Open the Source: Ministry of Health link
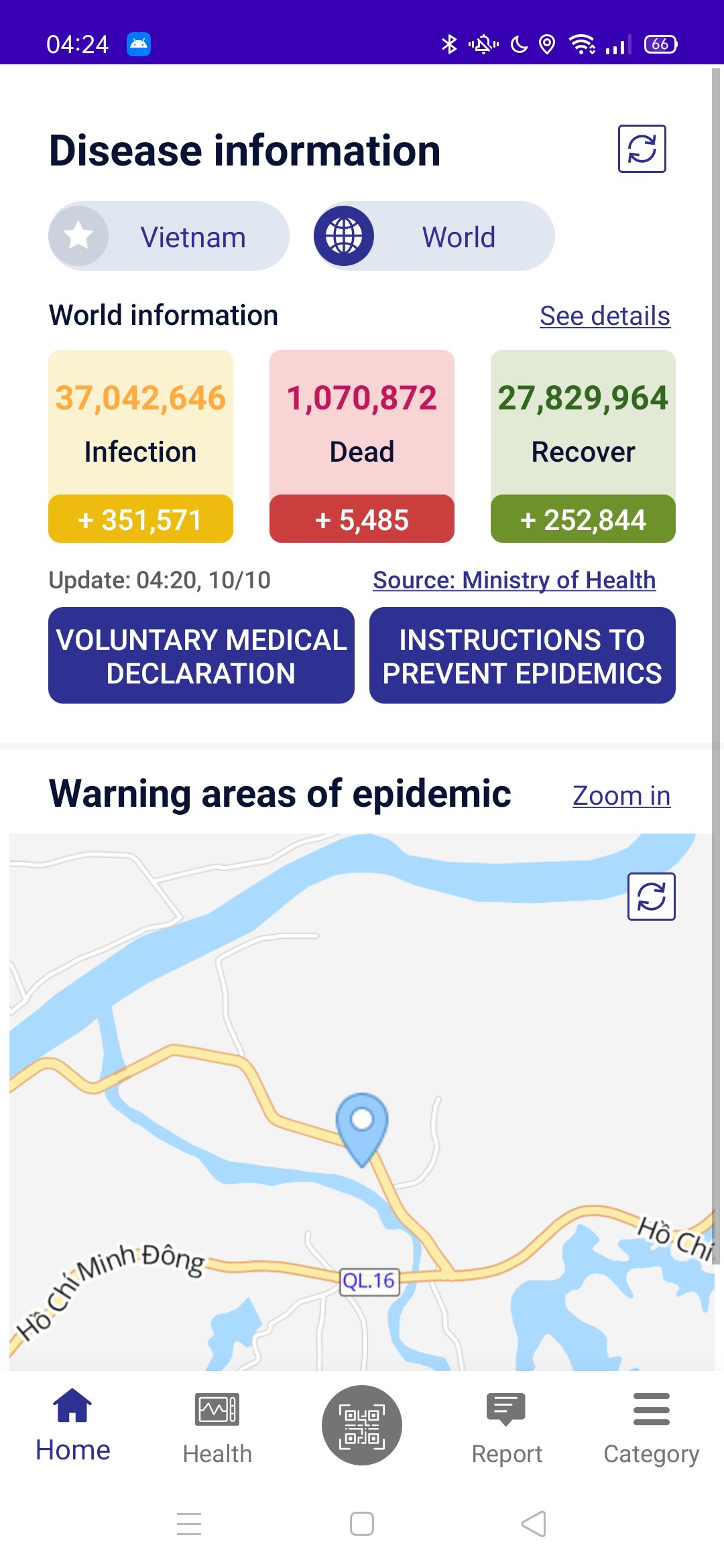The width and height of the screenshot is (724, 1568). click(514, 580)
